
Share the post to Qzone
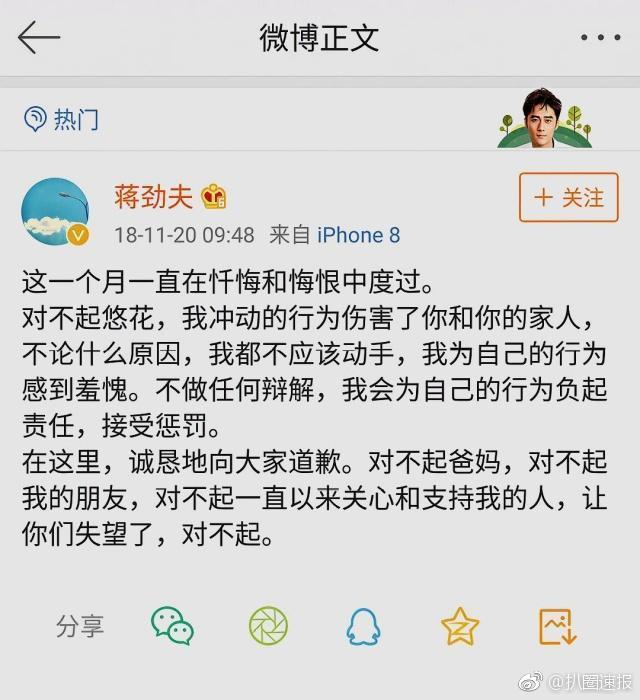click(460, 626)
